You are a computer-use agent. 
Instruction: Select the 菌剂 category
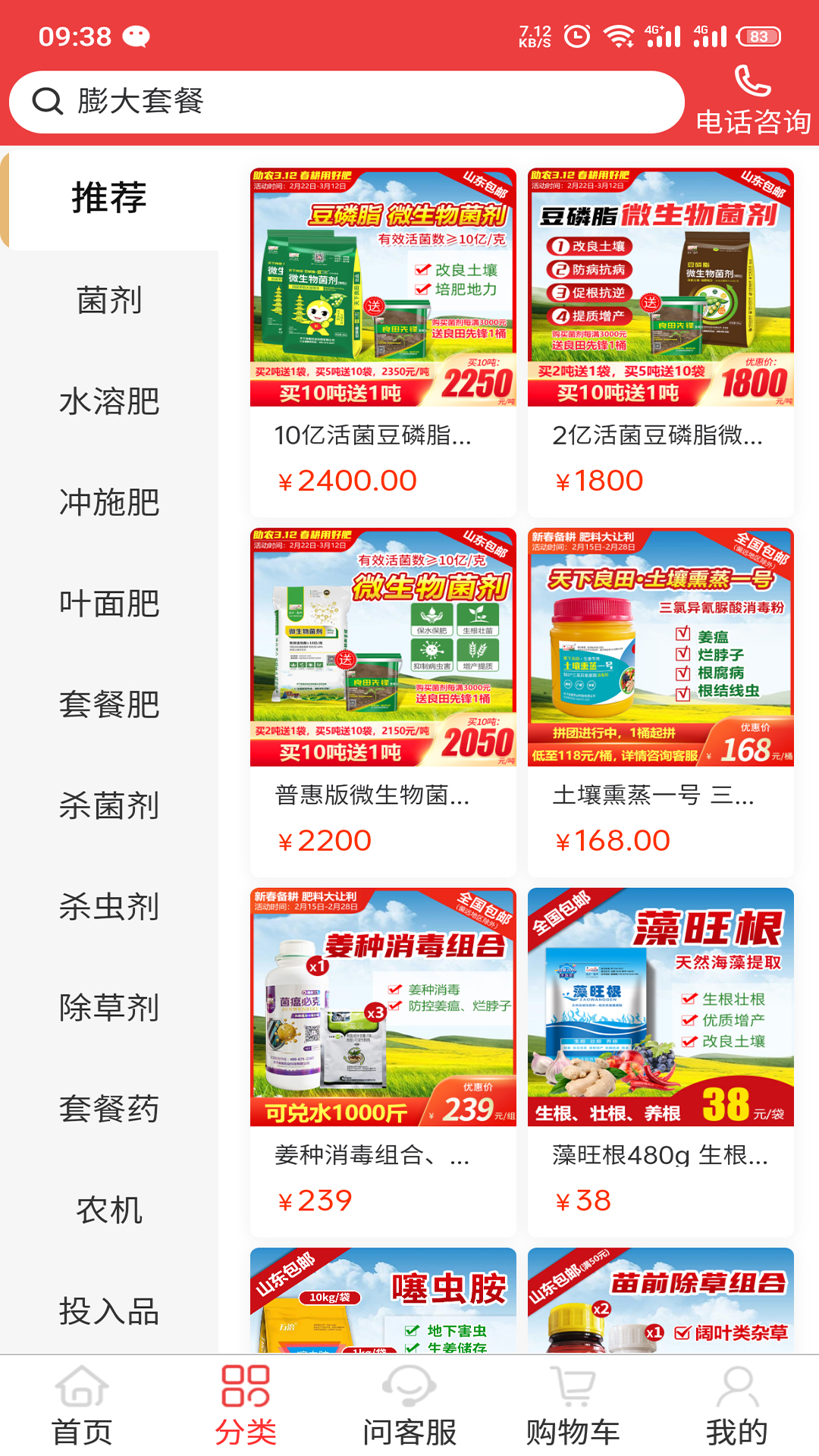tap(109, 300)
